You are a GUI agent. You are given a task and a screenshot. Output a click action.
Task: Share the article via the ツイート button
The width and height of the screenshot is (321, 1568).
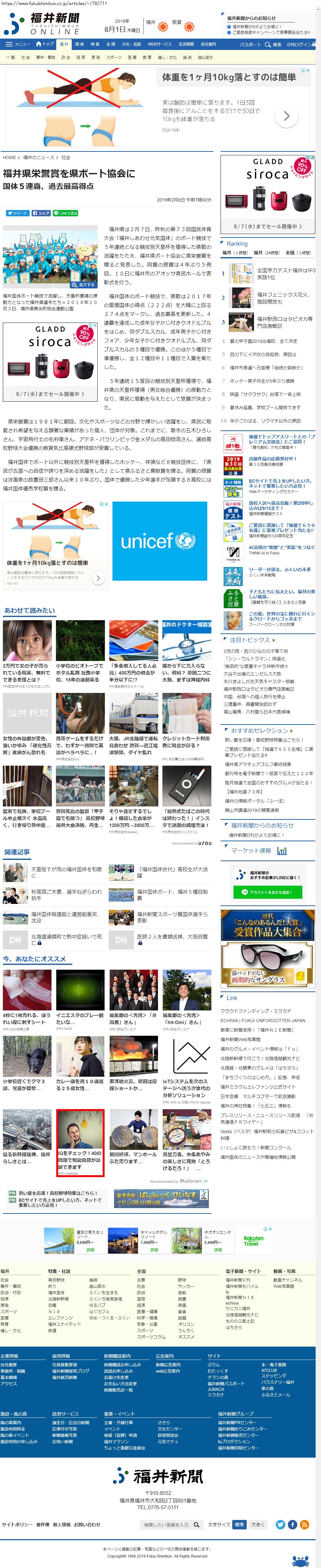17,213
